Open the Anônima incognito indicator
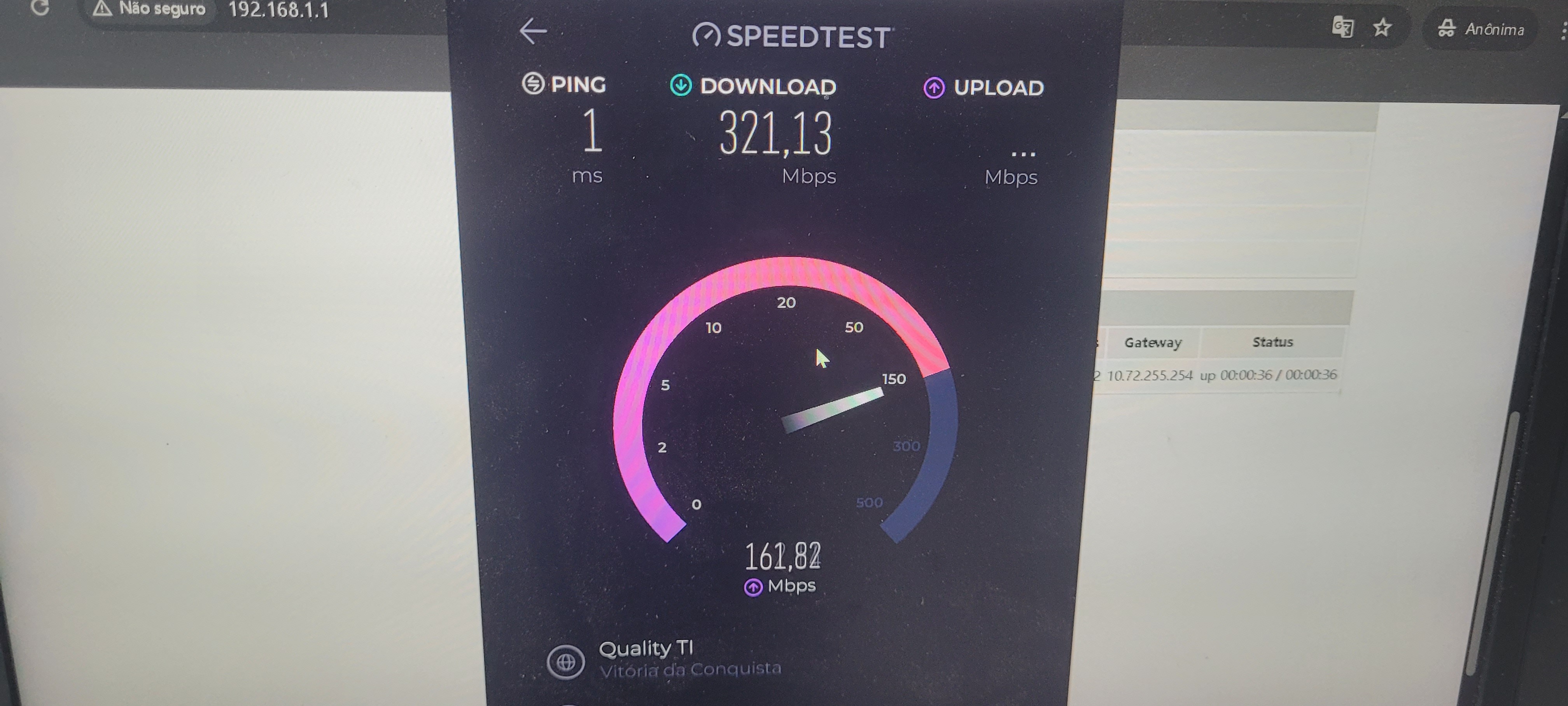Viewport: 1568px width, 706px height. pyautogui.click(x=1481, y=29)
